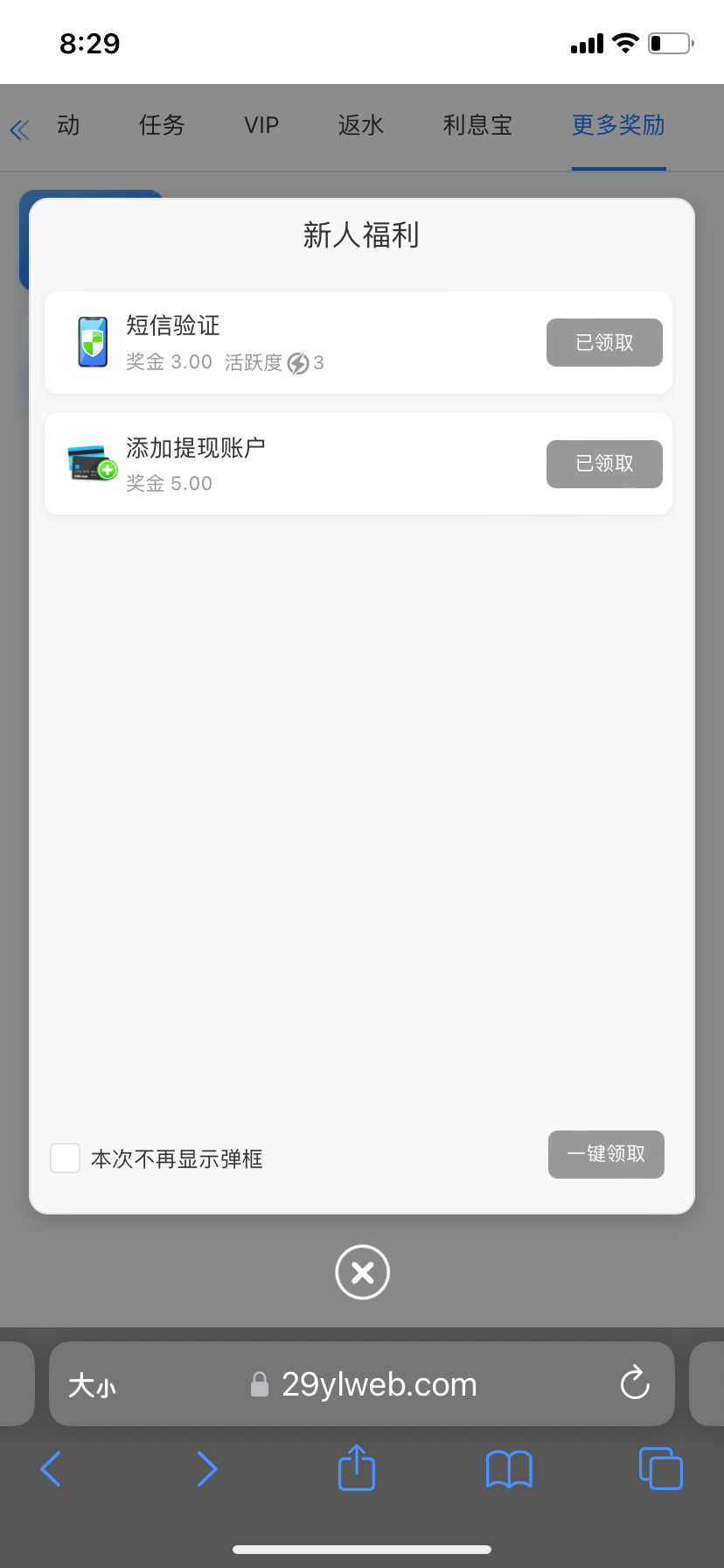Select the 更多奖励 tab

pyautogui.click(x=618, y=125)
